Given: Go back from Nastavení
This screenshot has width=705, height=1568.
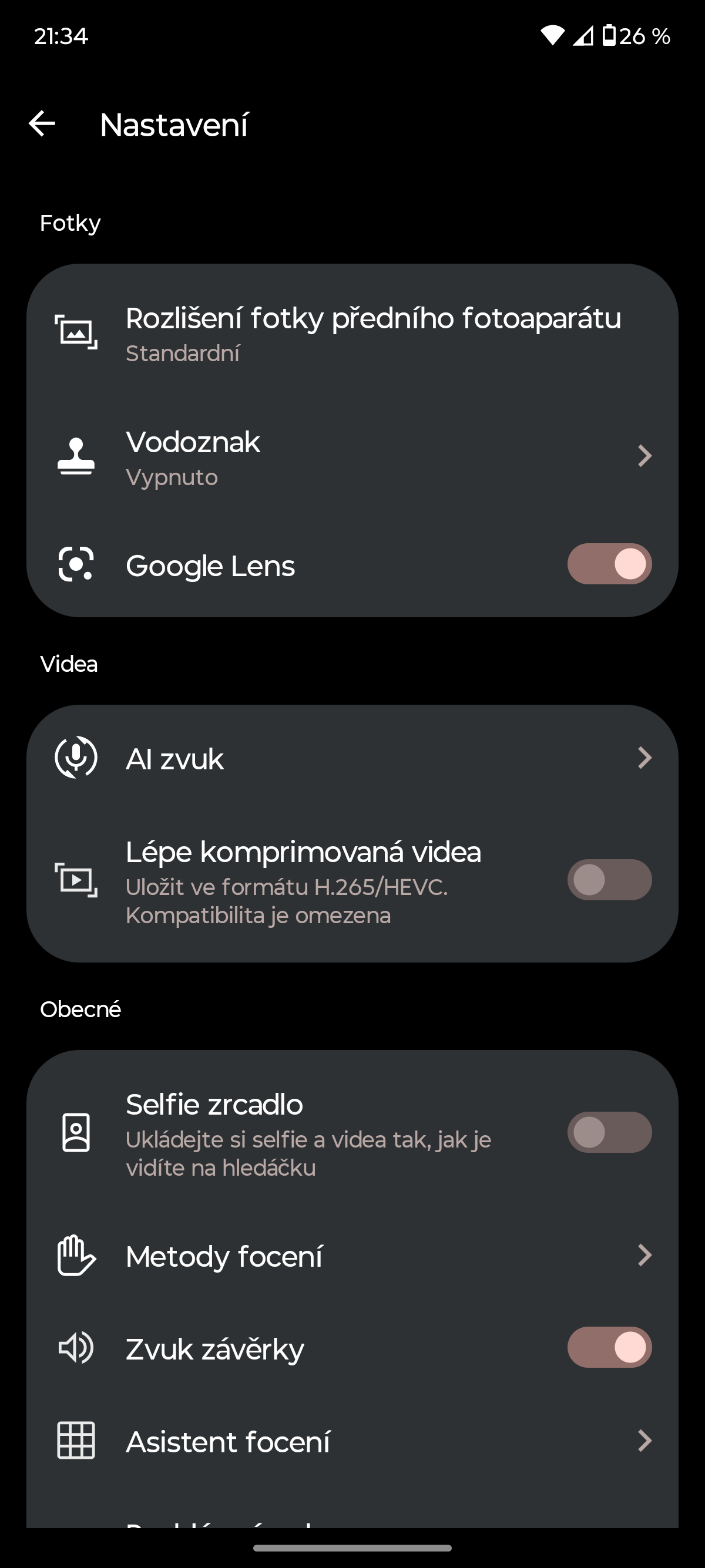Looking at the screenshot, I should click(42, 124).
